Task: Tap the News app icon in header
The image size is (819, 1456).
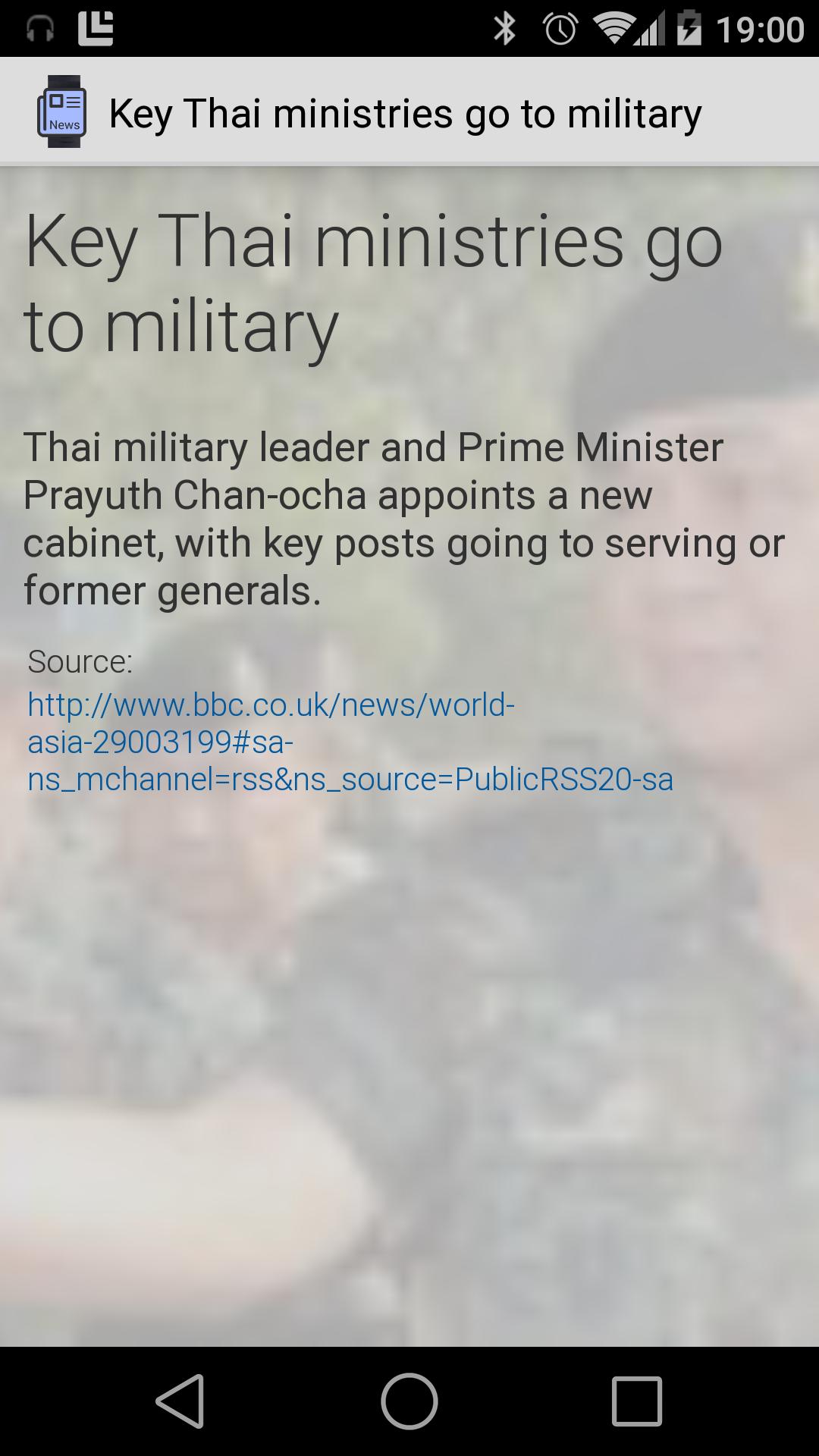Action: pyautogui.click(x=62, y=112)
